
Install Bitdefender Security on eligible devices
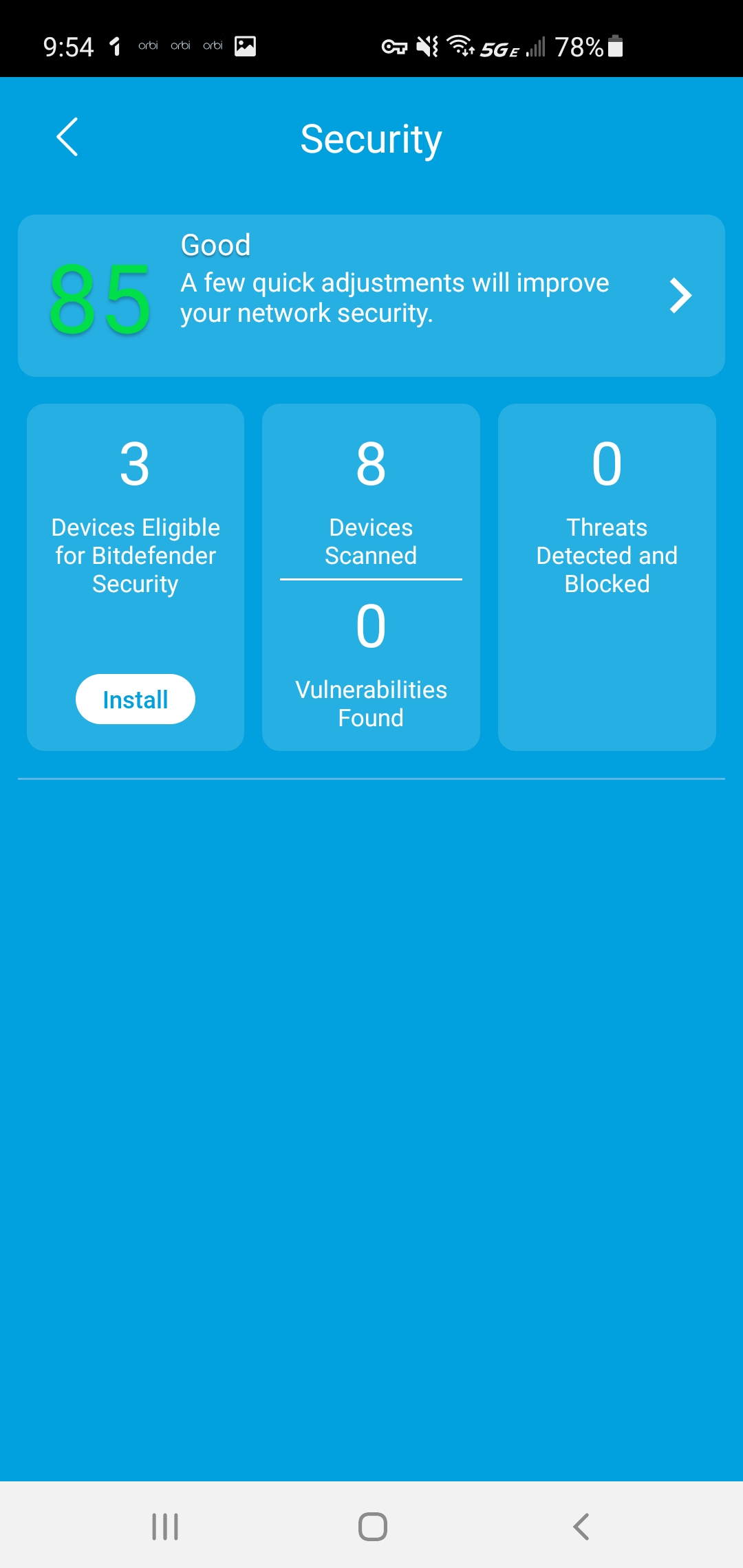coord(136,699)
